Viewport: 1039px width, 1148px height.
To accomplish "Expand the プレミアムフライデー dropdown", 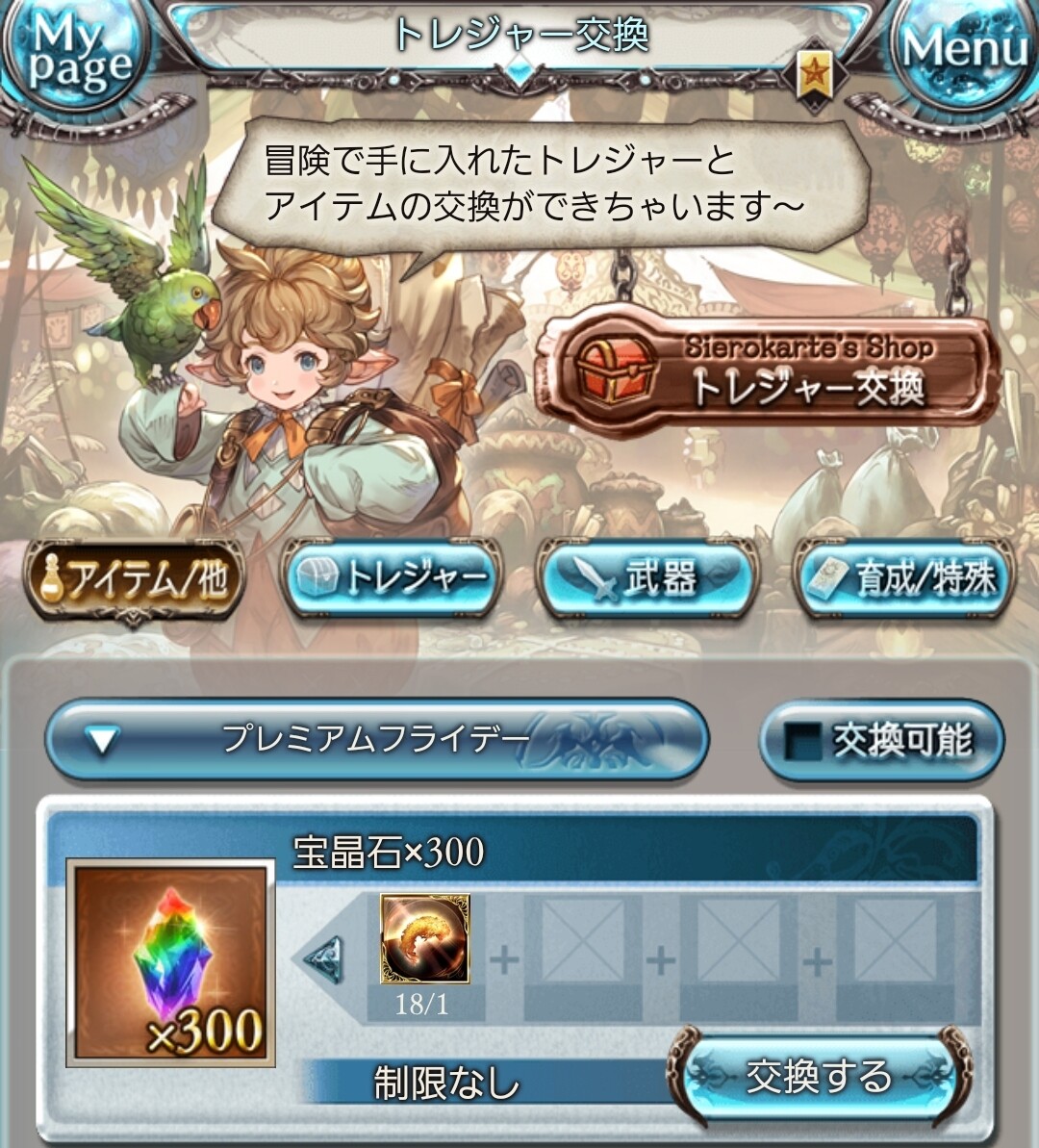I will pyautogui.click(x=377, y=739).
